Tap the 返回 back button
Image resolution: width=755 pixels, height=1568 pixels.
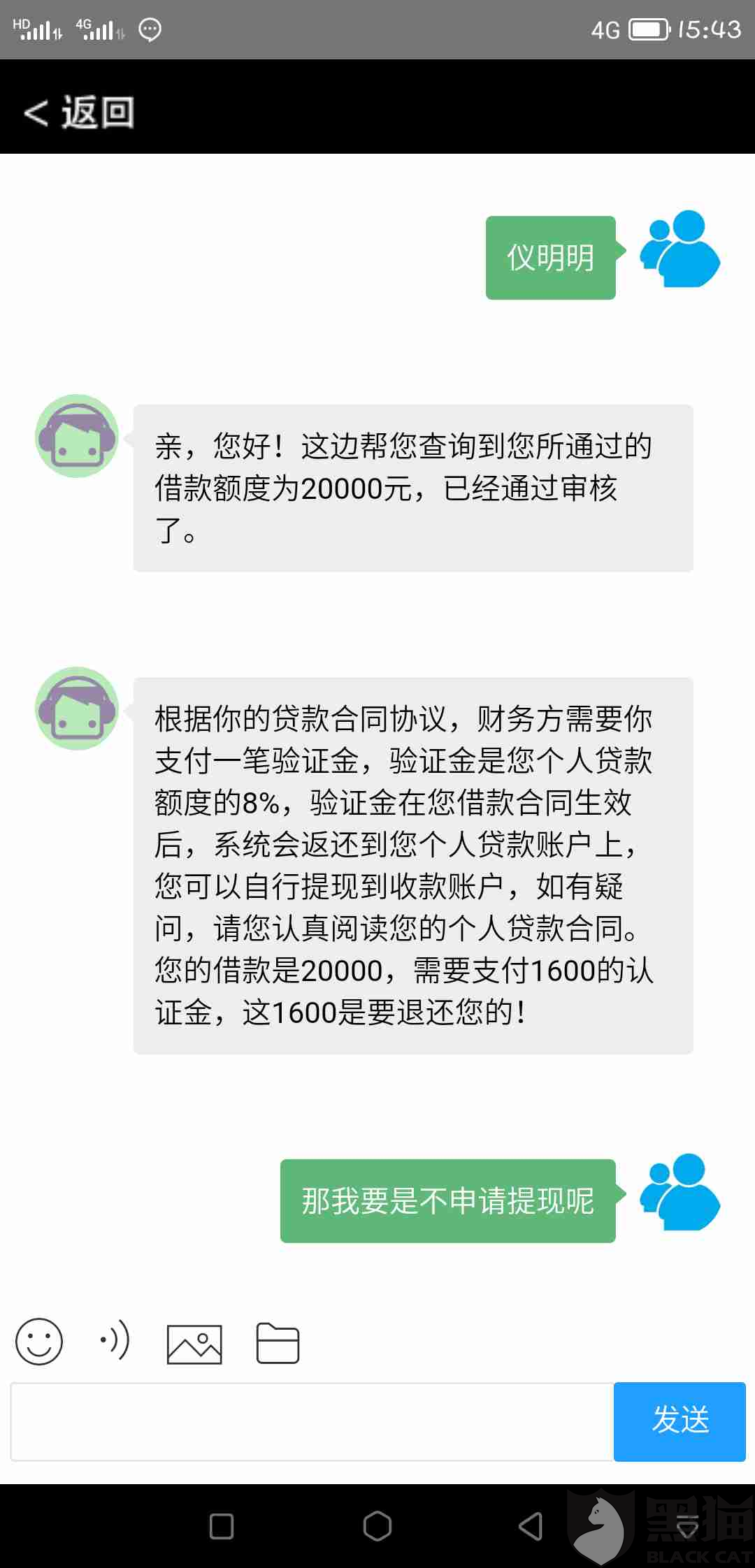[78, 112]
